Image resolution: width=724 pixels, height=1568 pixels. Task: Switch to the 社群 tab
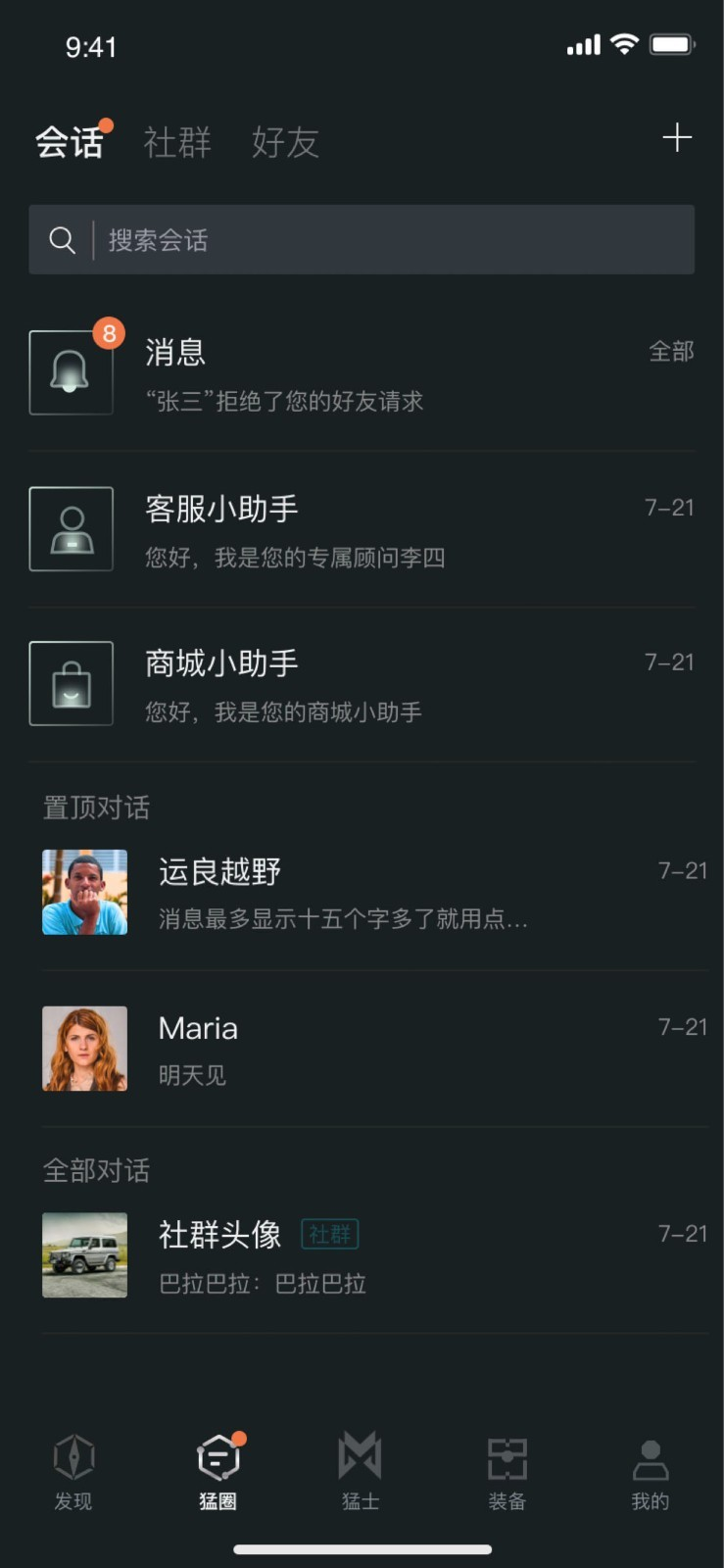tap(177, 143)
